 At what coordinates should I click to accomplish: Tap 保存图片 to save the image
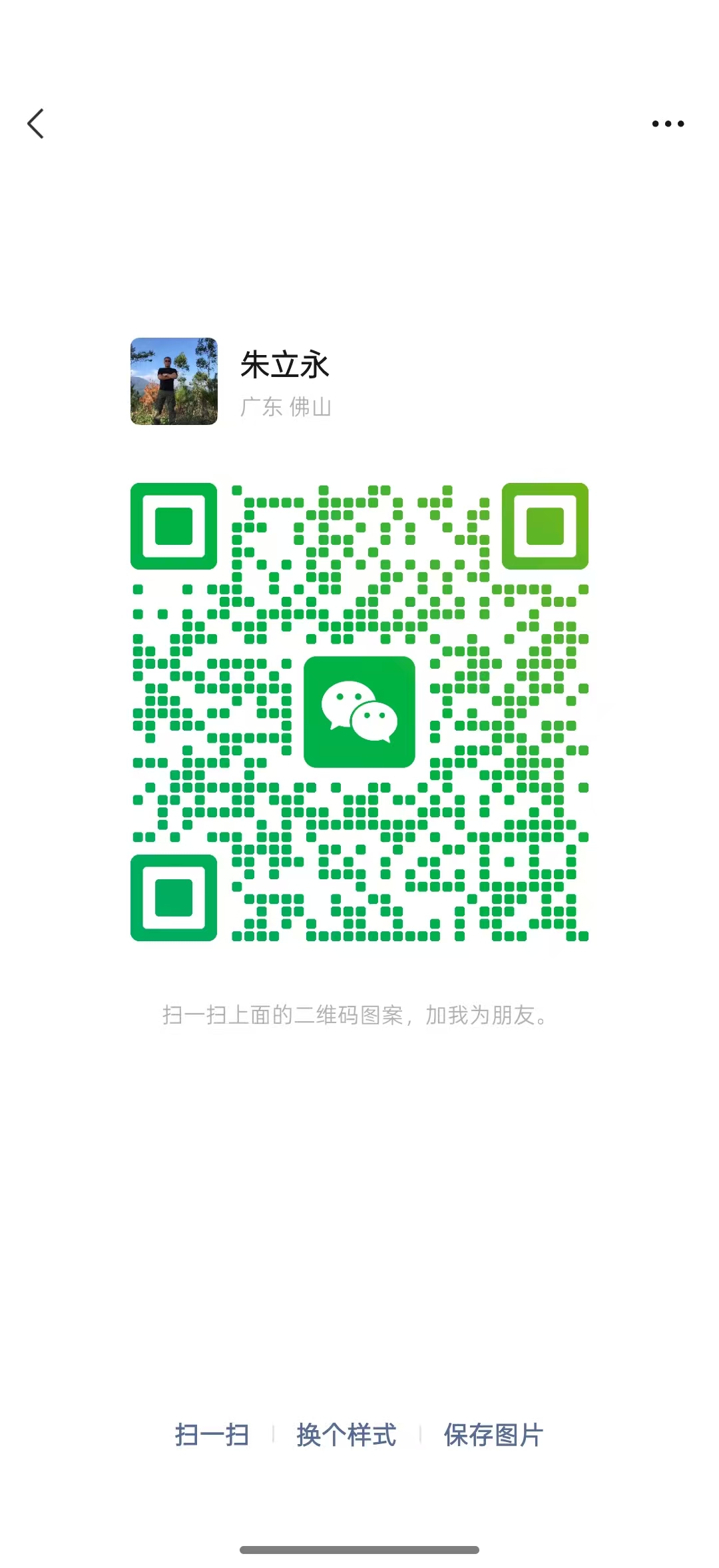click(493, 1435)
